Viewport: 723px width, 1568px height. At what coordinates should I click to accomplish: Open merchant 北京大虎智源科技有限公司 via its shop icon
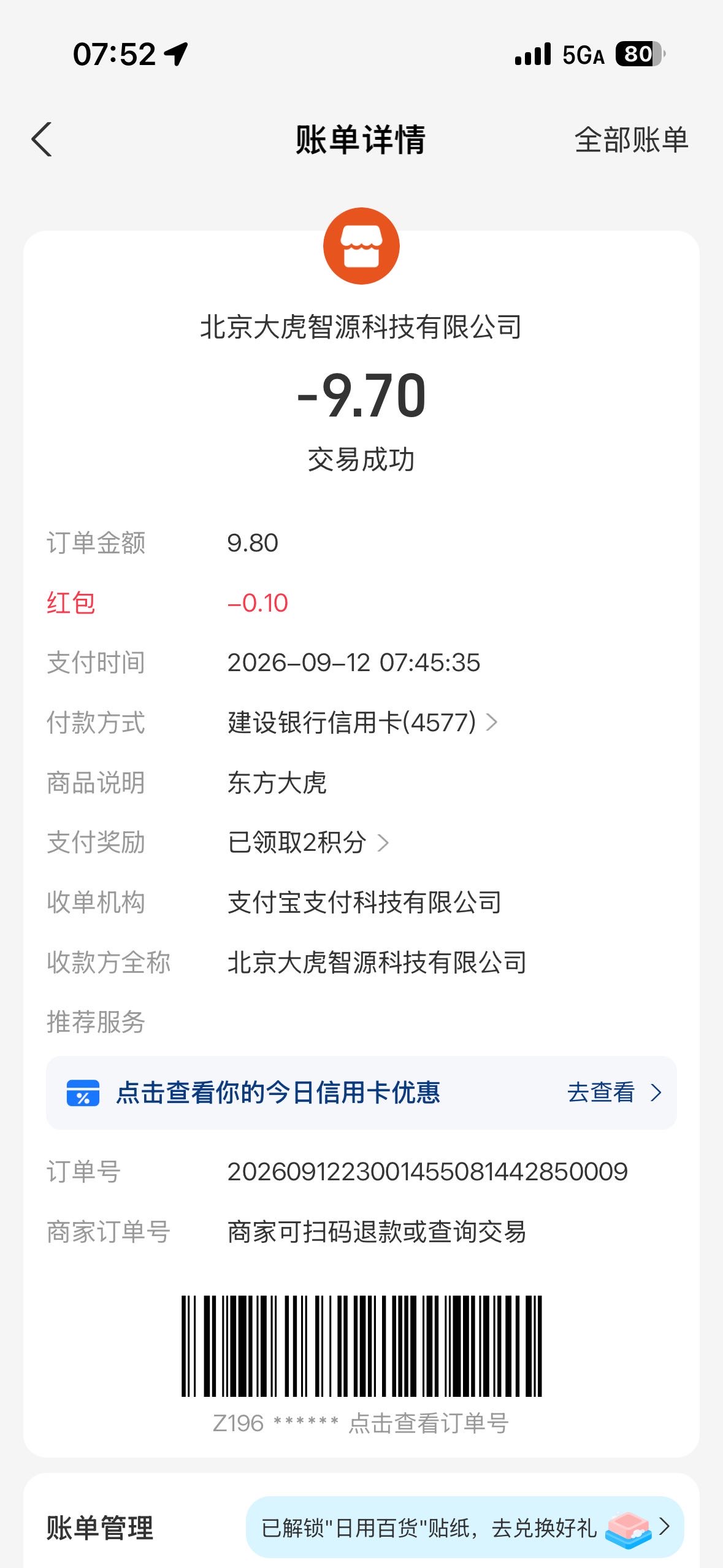(x=361, y=246)
